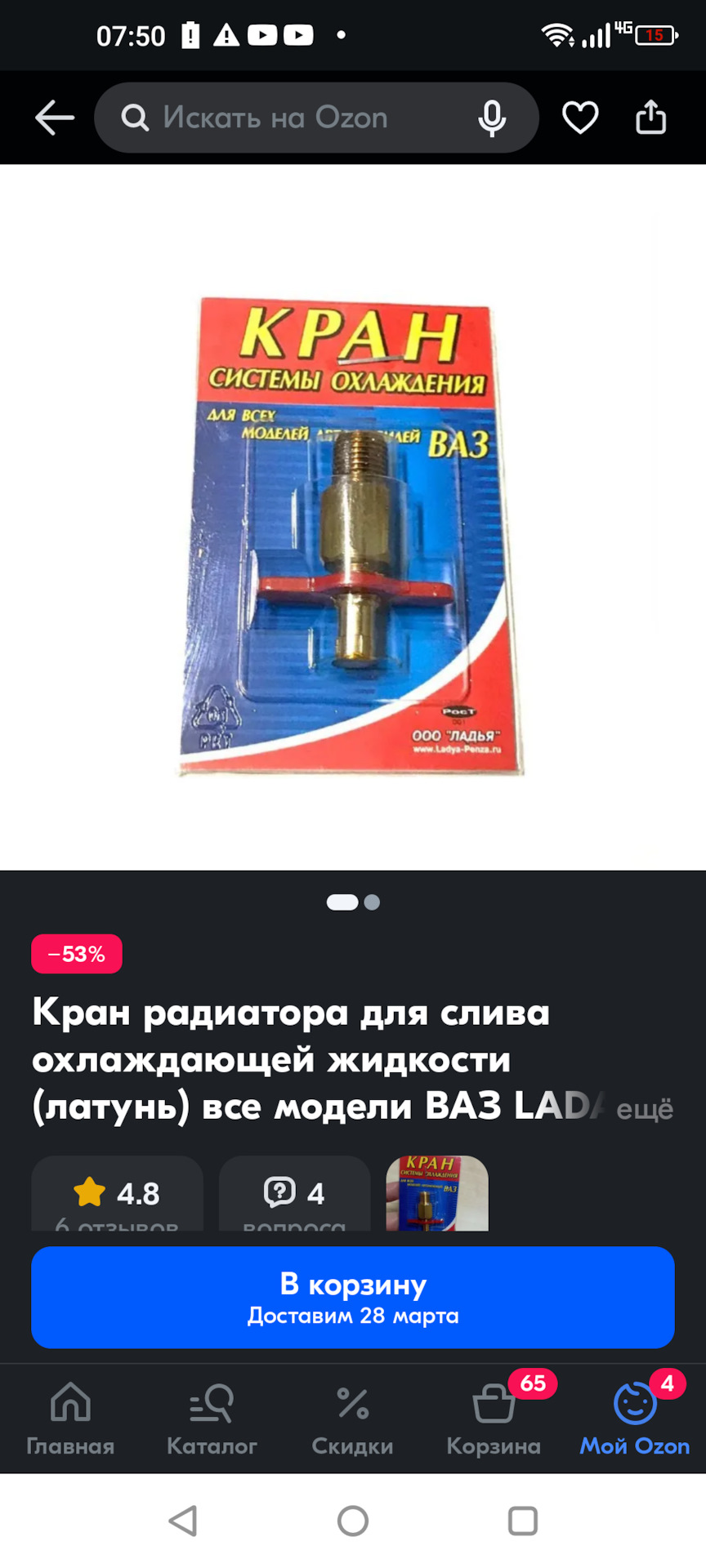Select the second image carousel dot
The image size is (706, 1568).
click(373, 902)
